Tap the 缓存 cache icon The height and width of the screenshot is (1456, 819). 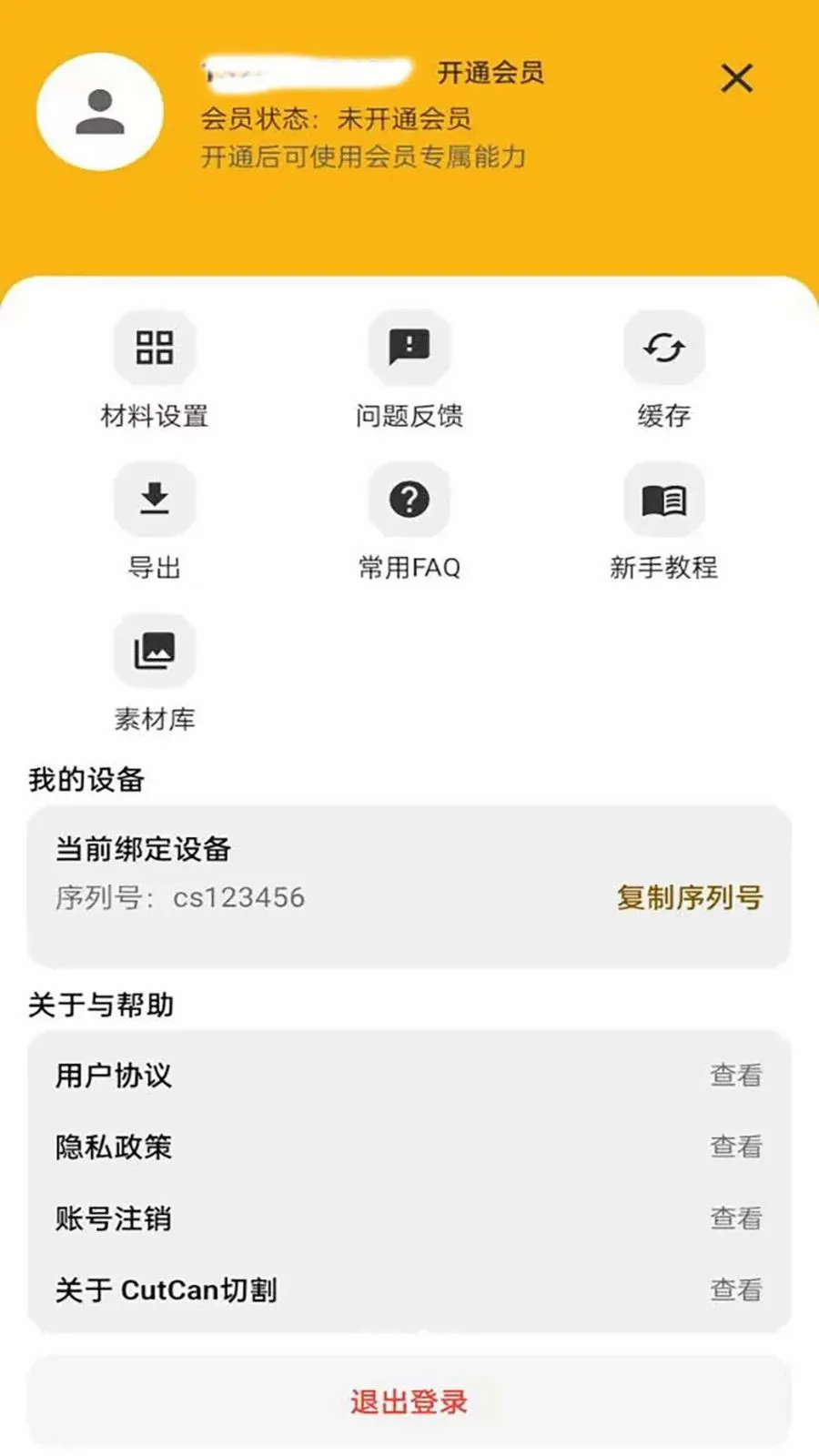click(664, 348)
